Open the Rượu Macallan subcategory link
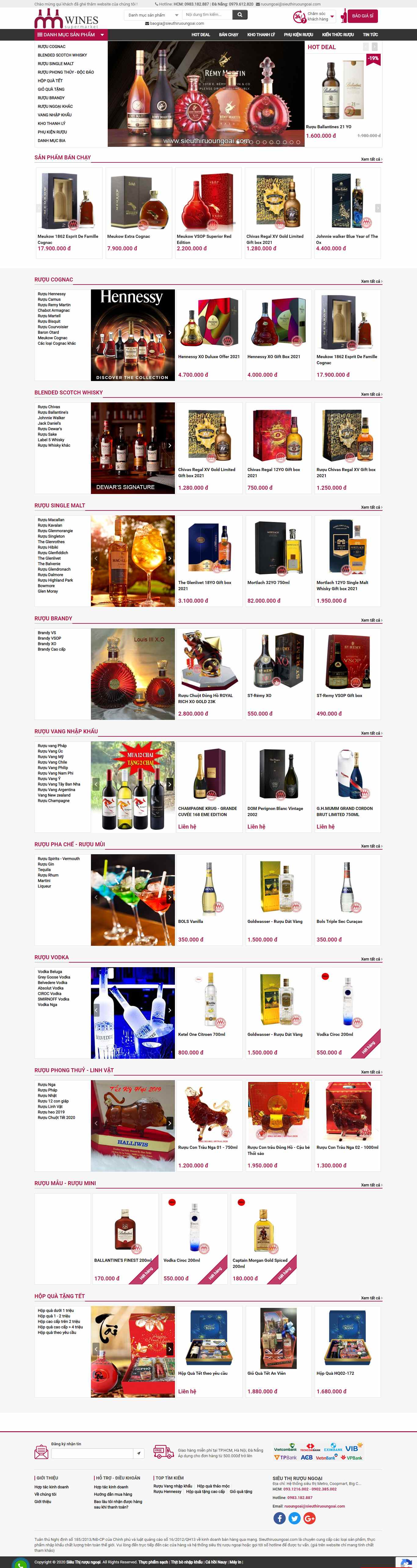This screenshot has width=417, height=1568. [x=51, y=520]
